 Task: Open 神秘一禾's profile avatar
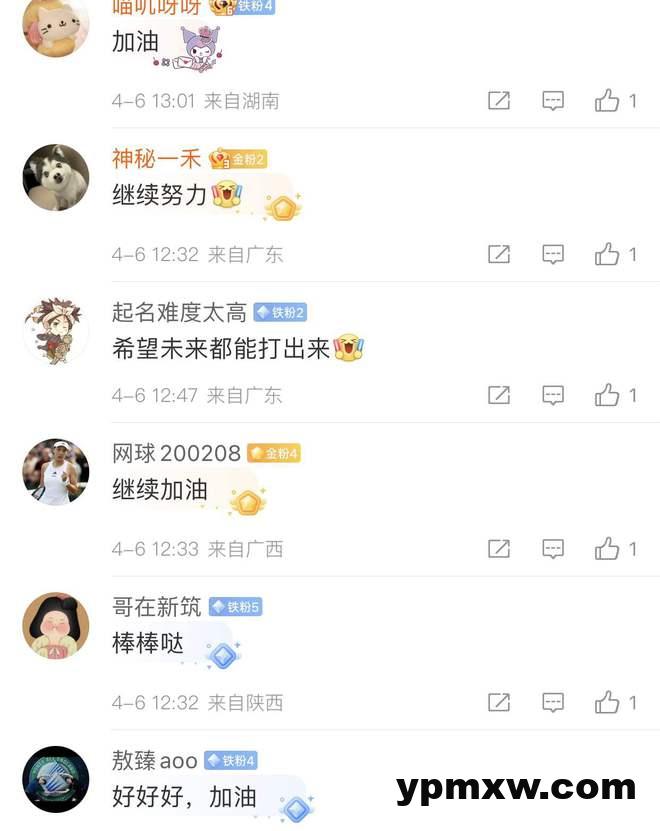tap(56, 177)
